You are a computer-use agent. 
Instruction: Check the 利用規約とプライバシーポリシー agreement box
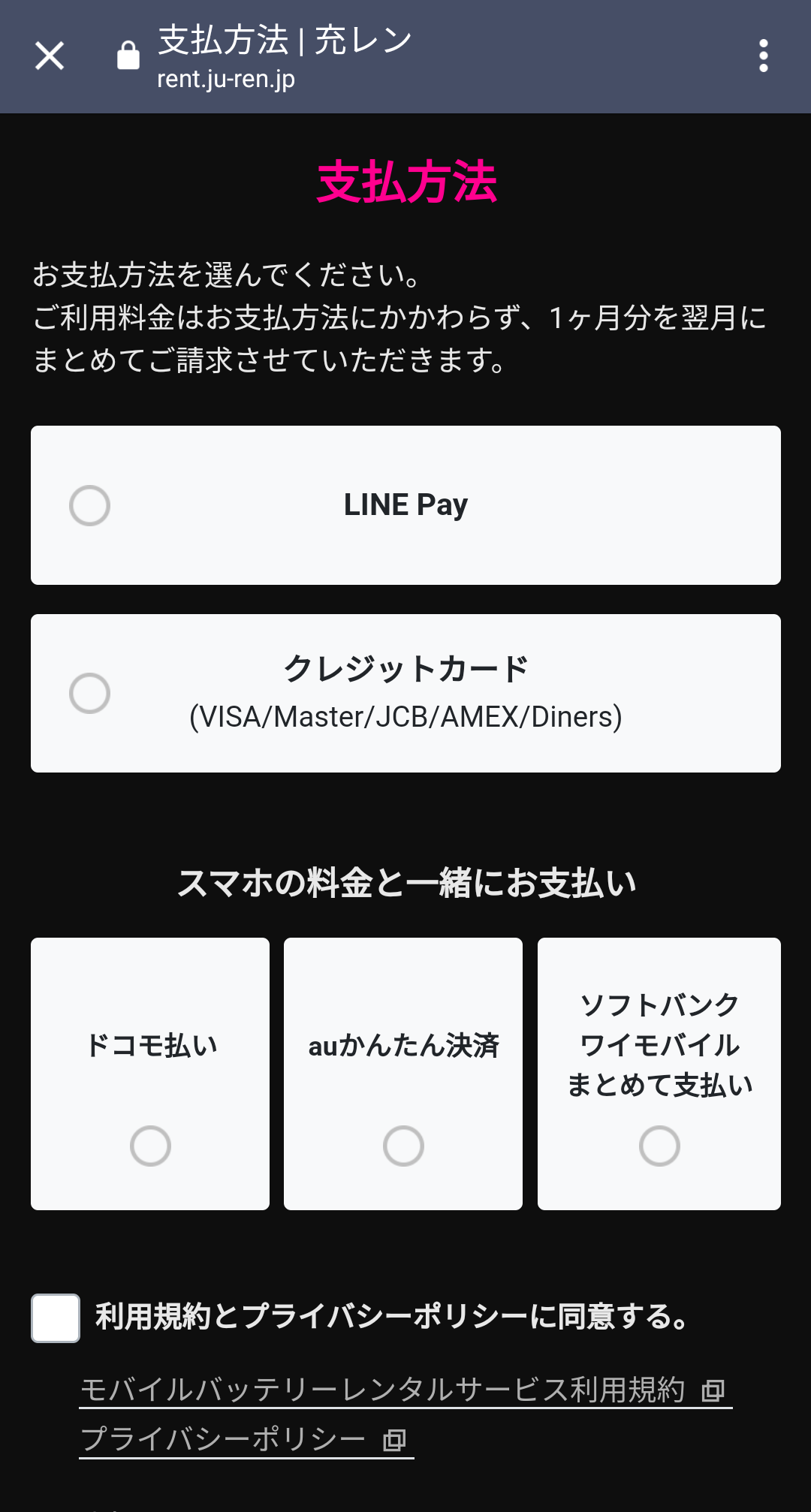pyautogui.click(x=56, y=1318)
